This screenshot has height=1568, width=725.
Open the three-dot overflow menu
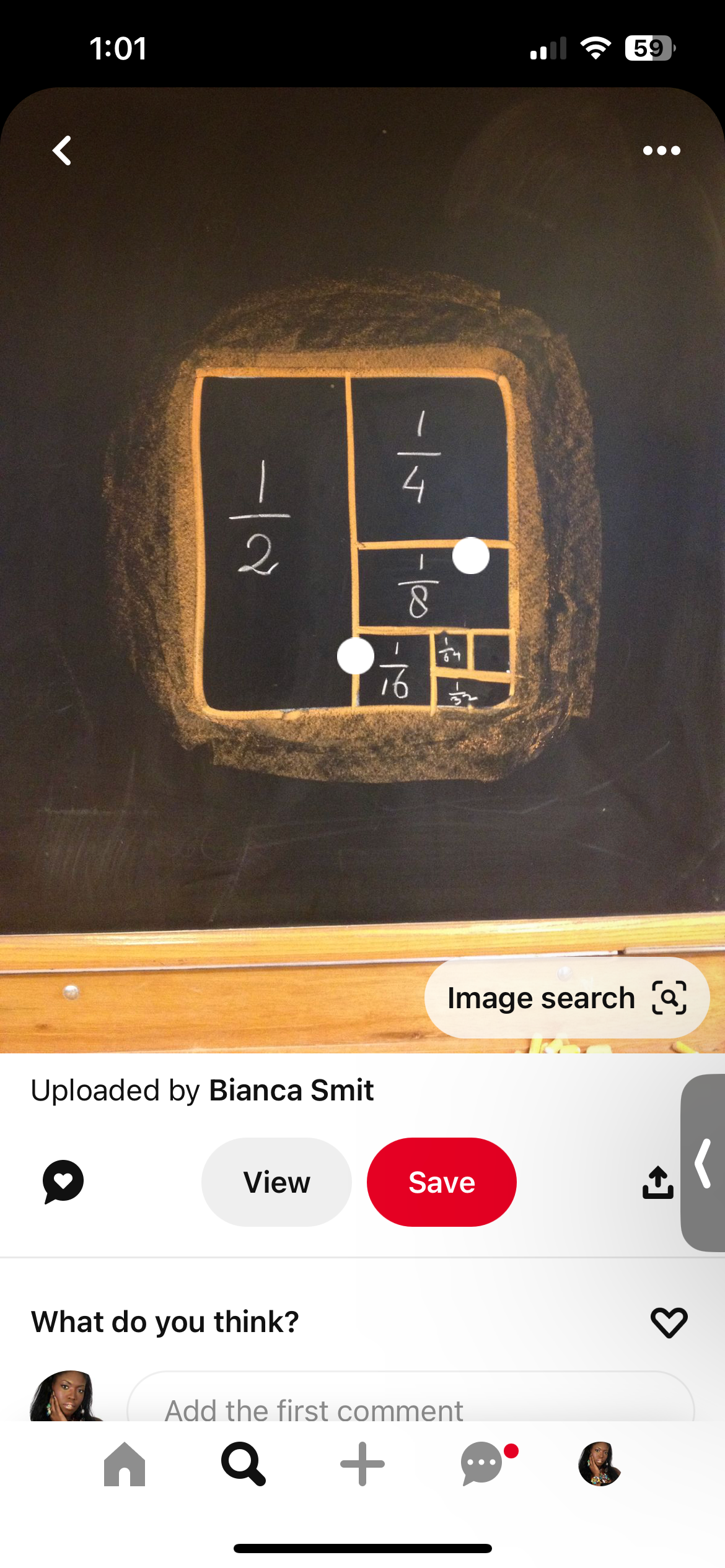(x=661, y=150)
